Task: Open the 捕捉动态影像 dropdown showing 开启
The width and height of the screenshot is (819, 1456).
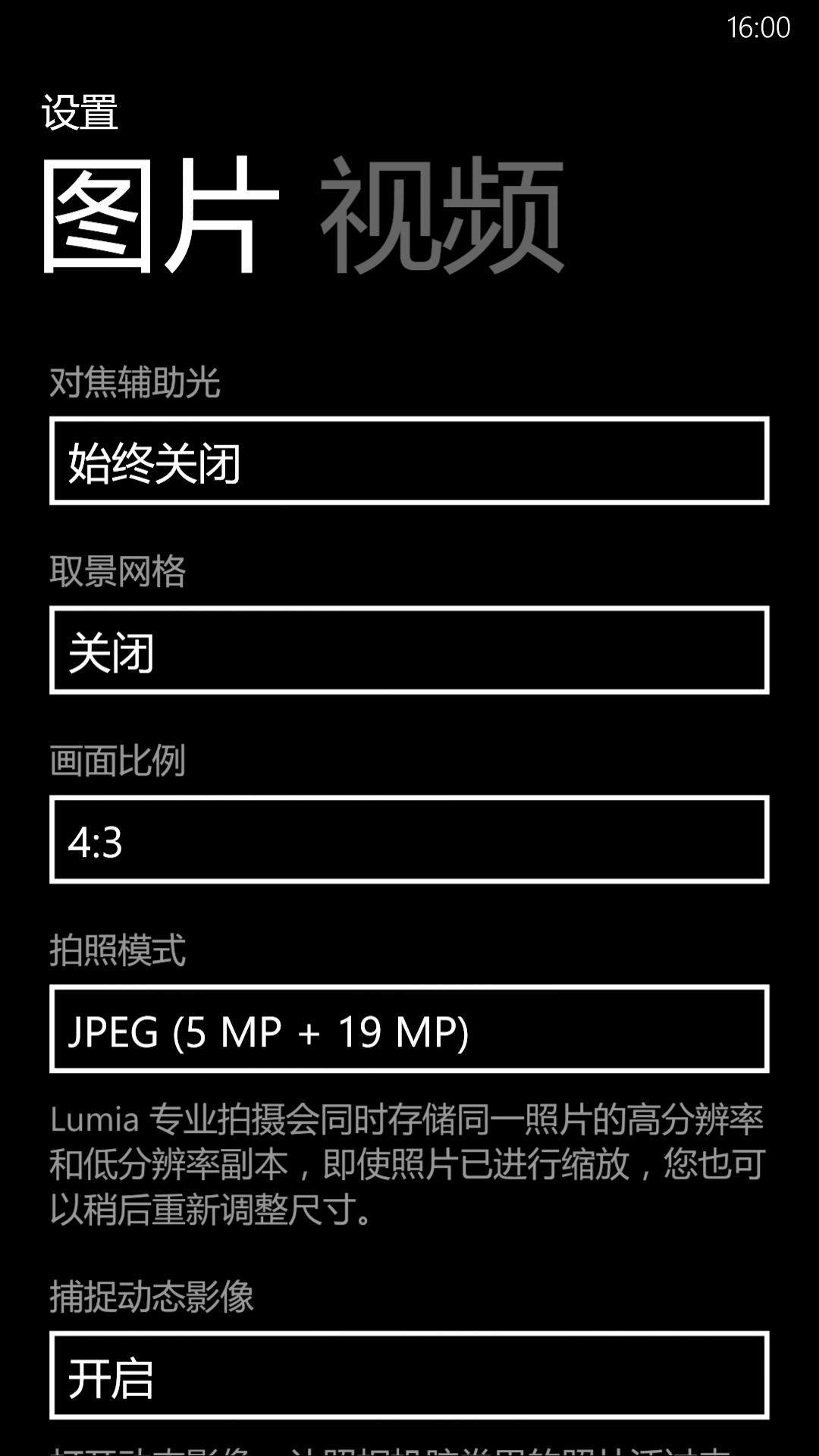Action: tap(409, 1376)
